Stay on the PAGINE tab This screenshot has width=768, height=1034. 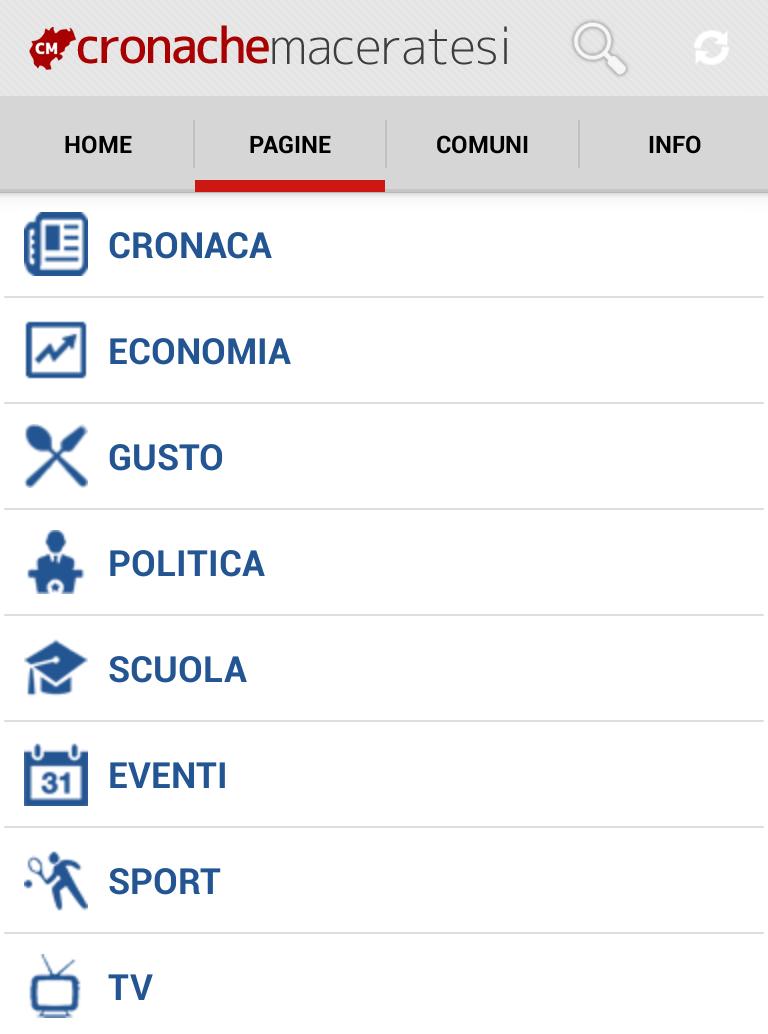tap(289, 145)
